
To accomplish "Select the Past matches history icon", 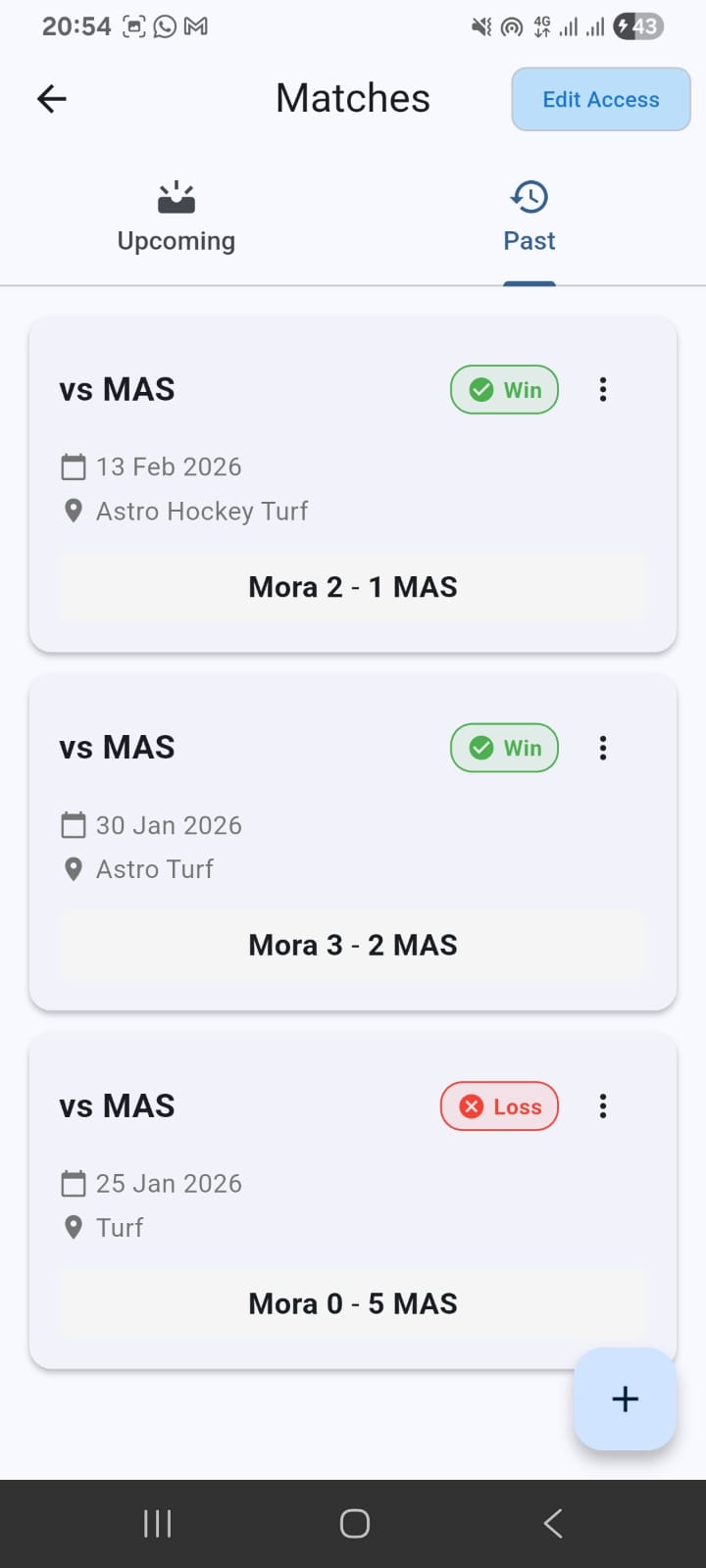I will coord(529,196).
